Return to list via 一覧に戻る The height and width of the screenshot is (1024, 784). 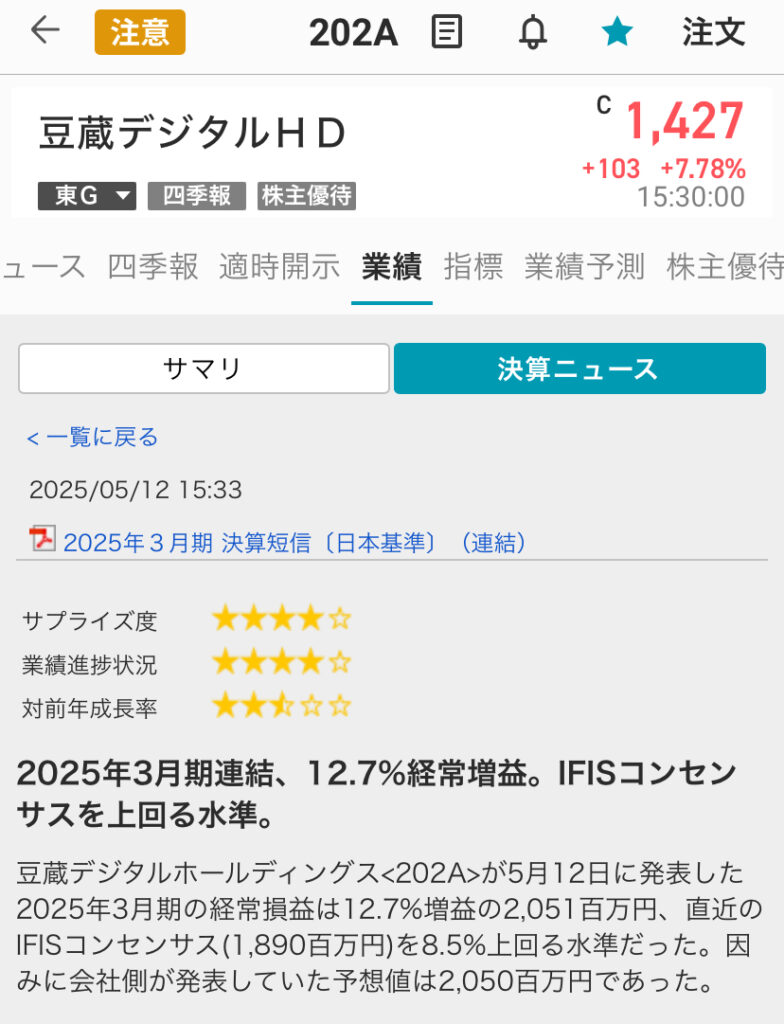[x=92, y=437]
